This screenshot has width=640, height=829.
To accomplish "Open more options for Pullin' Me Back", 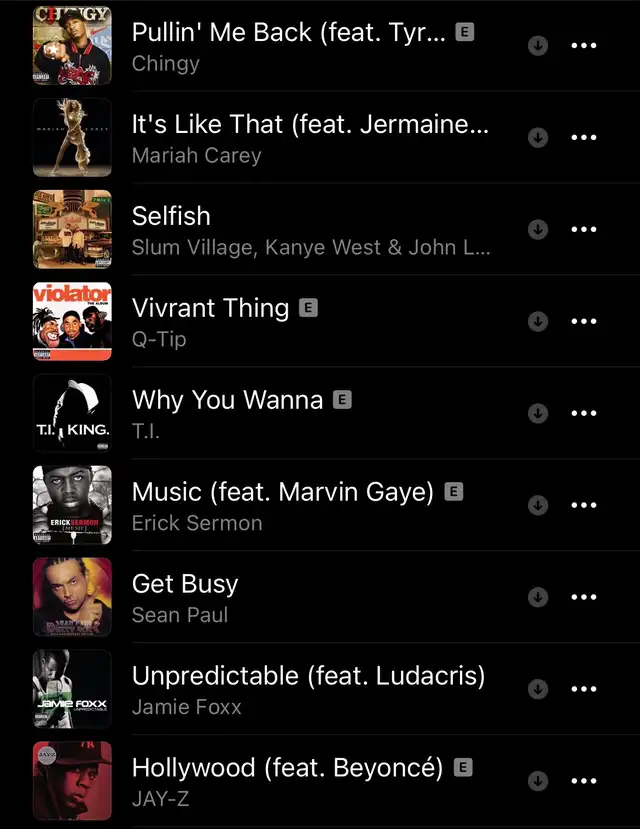I will [583, 46].
